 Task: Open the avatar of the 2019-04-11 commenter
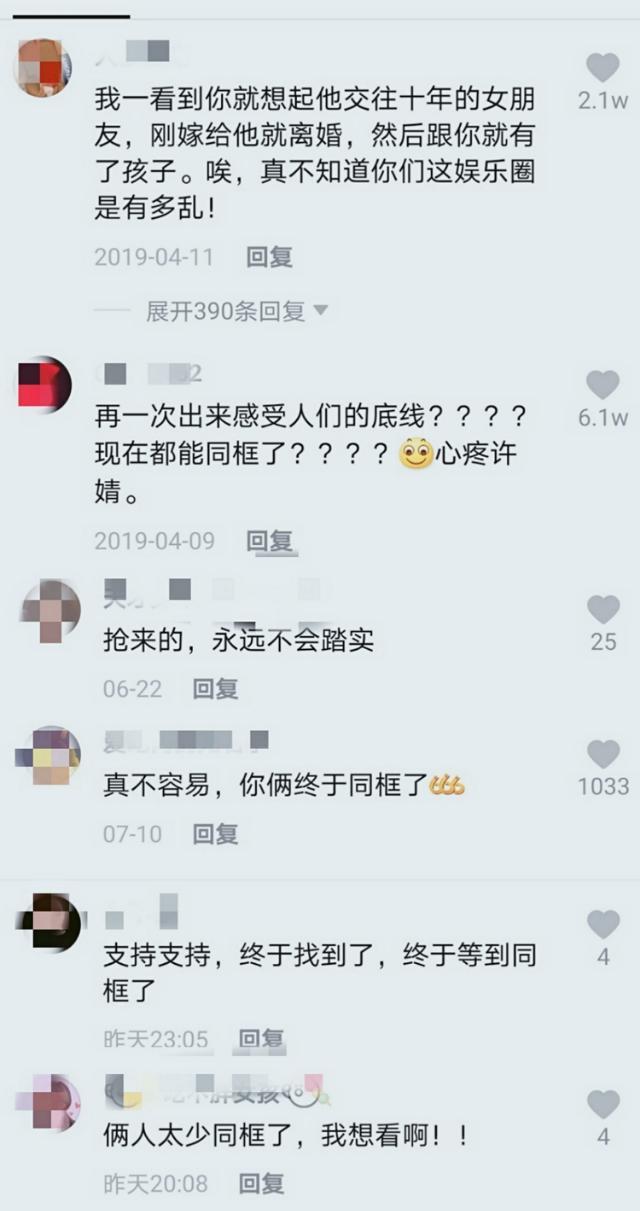point(43,66)
